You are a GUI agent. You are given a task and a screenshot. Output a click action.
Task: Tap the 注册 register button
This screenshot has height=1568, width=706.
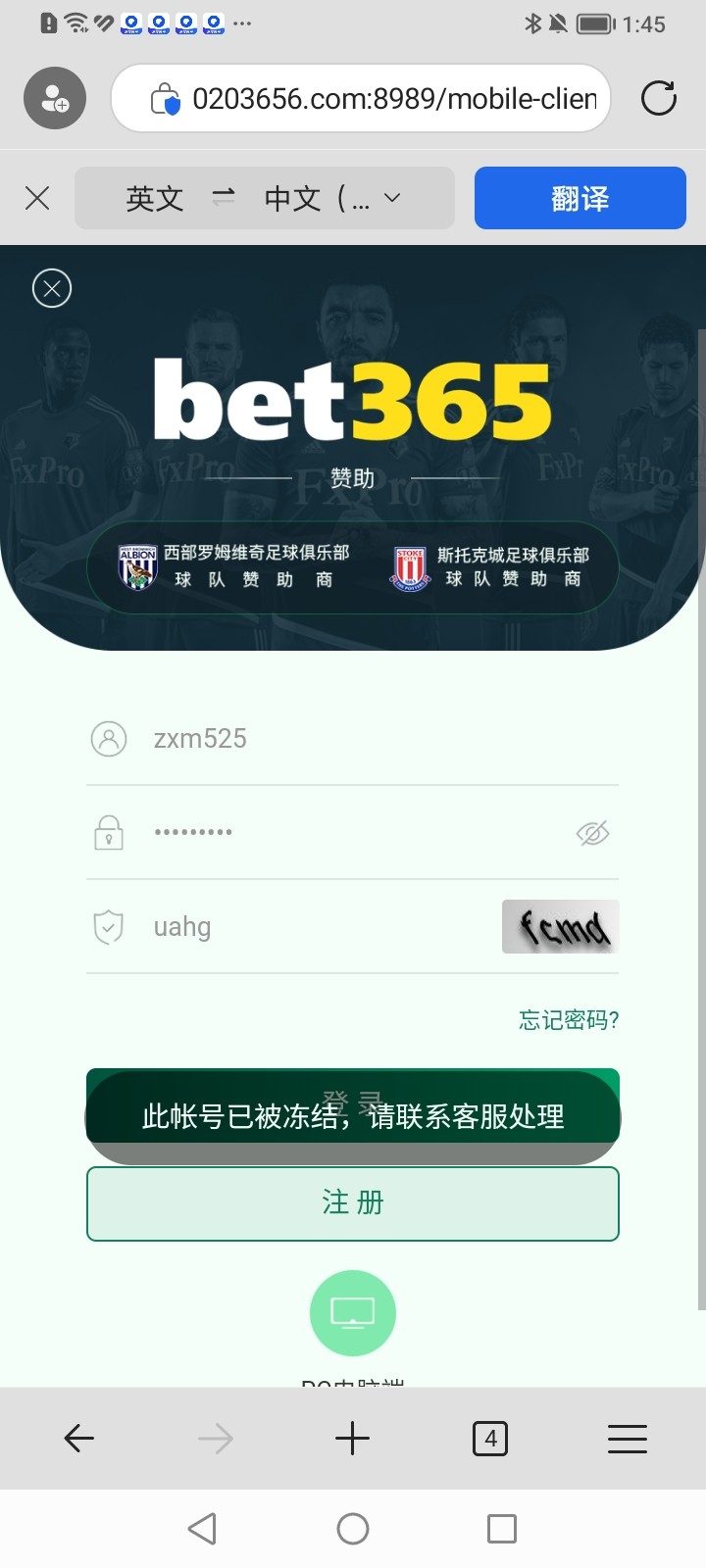pos(353,1203)
